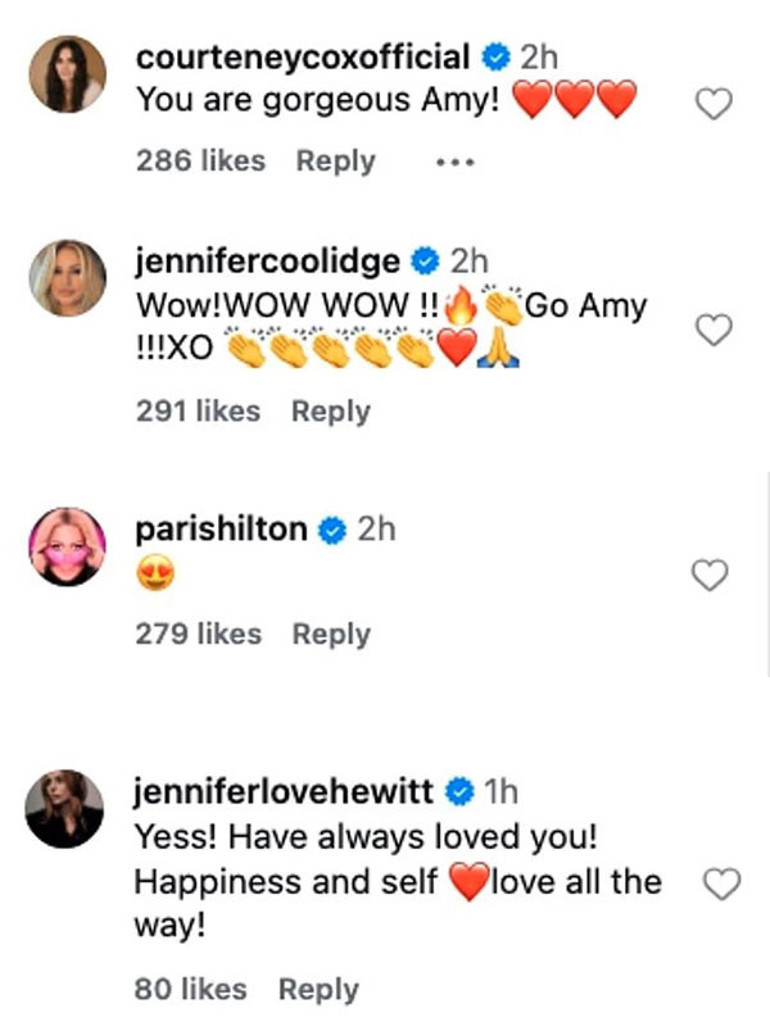Screen dimensions: 770x1031
Task: Open more options on courteneycoxofficial's comment
Action: (x=453, y=162)
